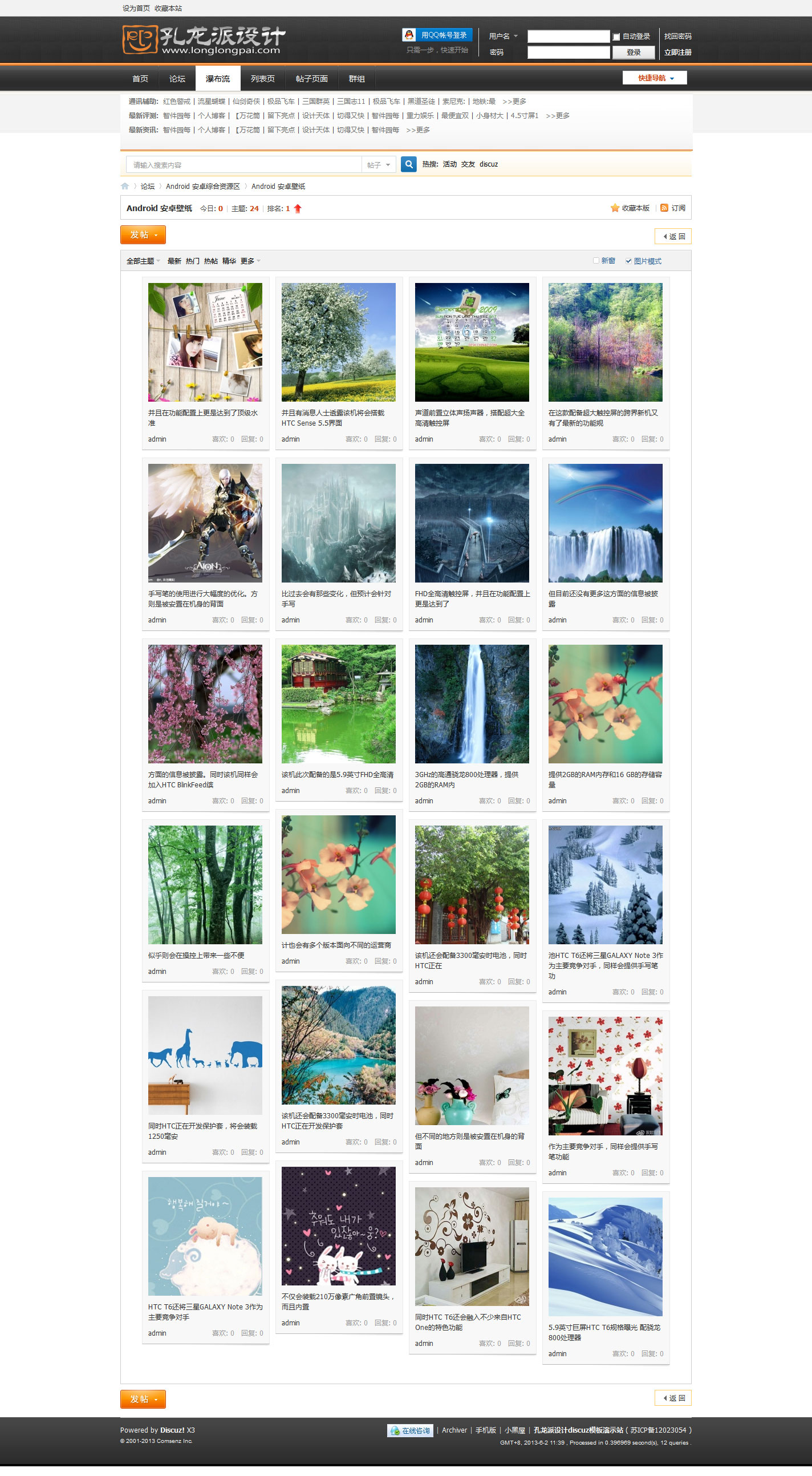This screenshot has width=812, height=1476.
Task: Open the 立即注册 link
Action: pos(677,52)
